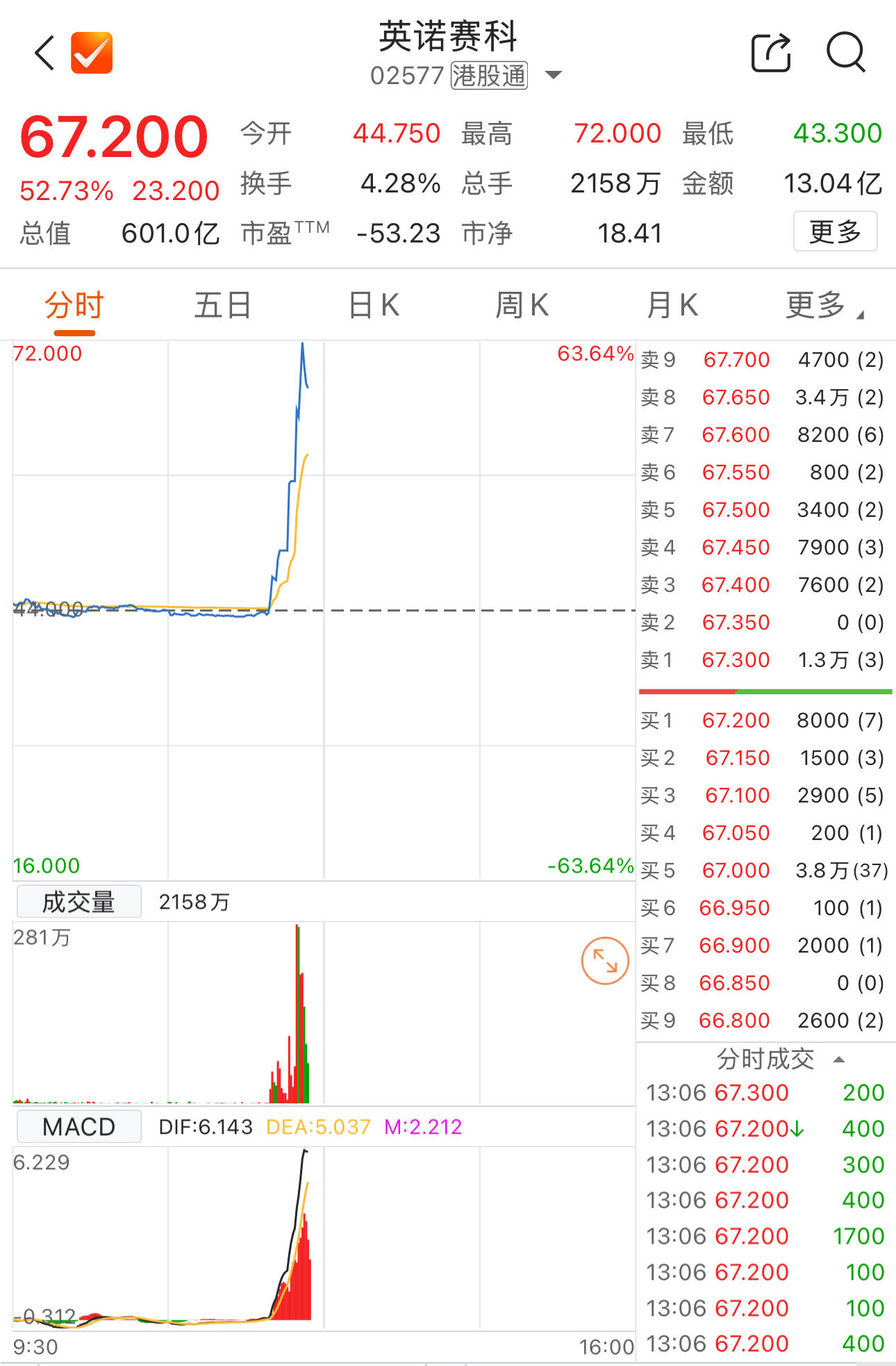Show the 月K chart
This screenshot has height=1366, width=896.
click(672, 306)
